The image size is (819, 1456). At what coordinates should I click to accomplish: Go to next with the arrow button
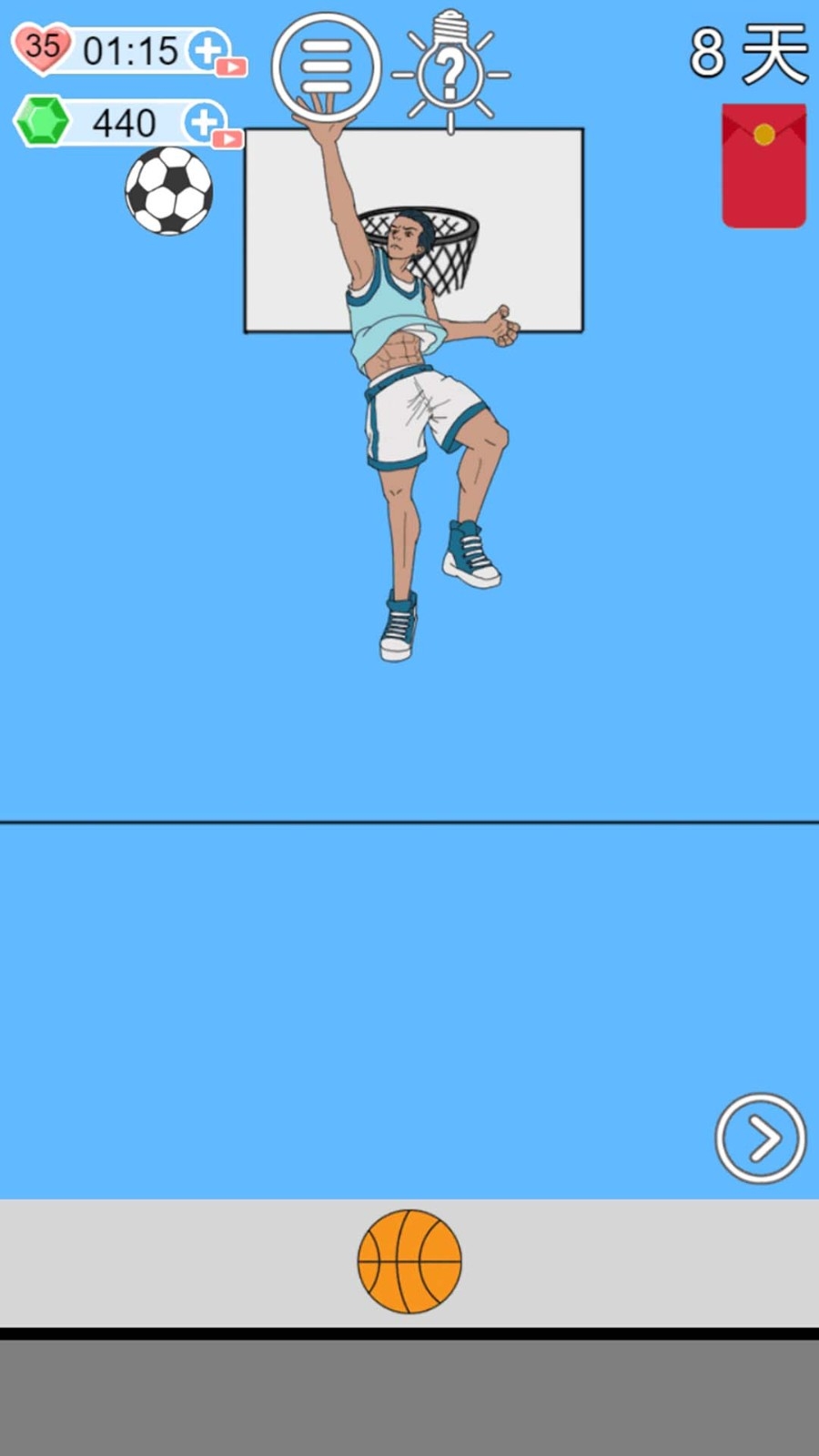760,1137
